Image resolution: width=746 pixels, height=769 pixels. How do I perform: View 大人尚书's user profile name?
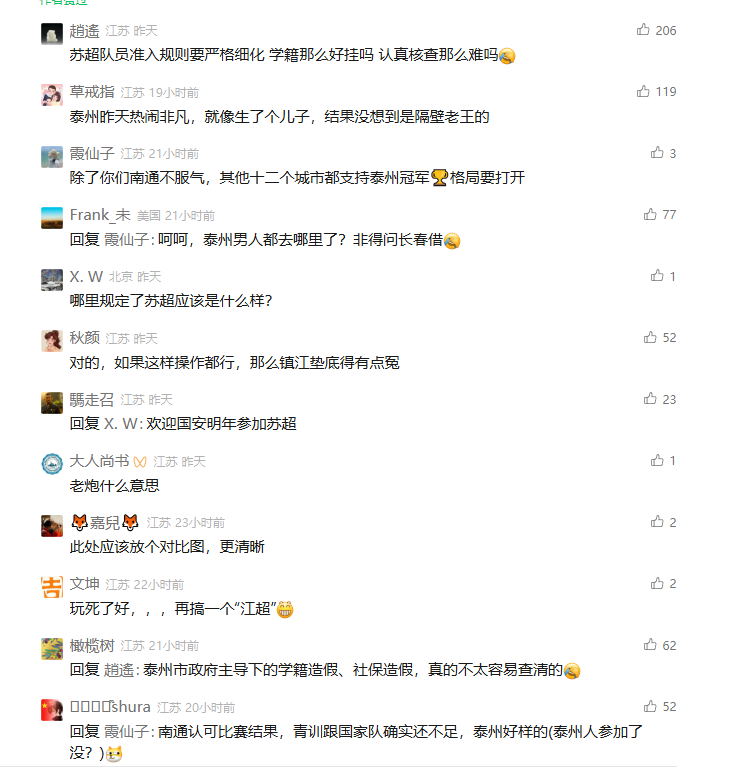(99, 461)
